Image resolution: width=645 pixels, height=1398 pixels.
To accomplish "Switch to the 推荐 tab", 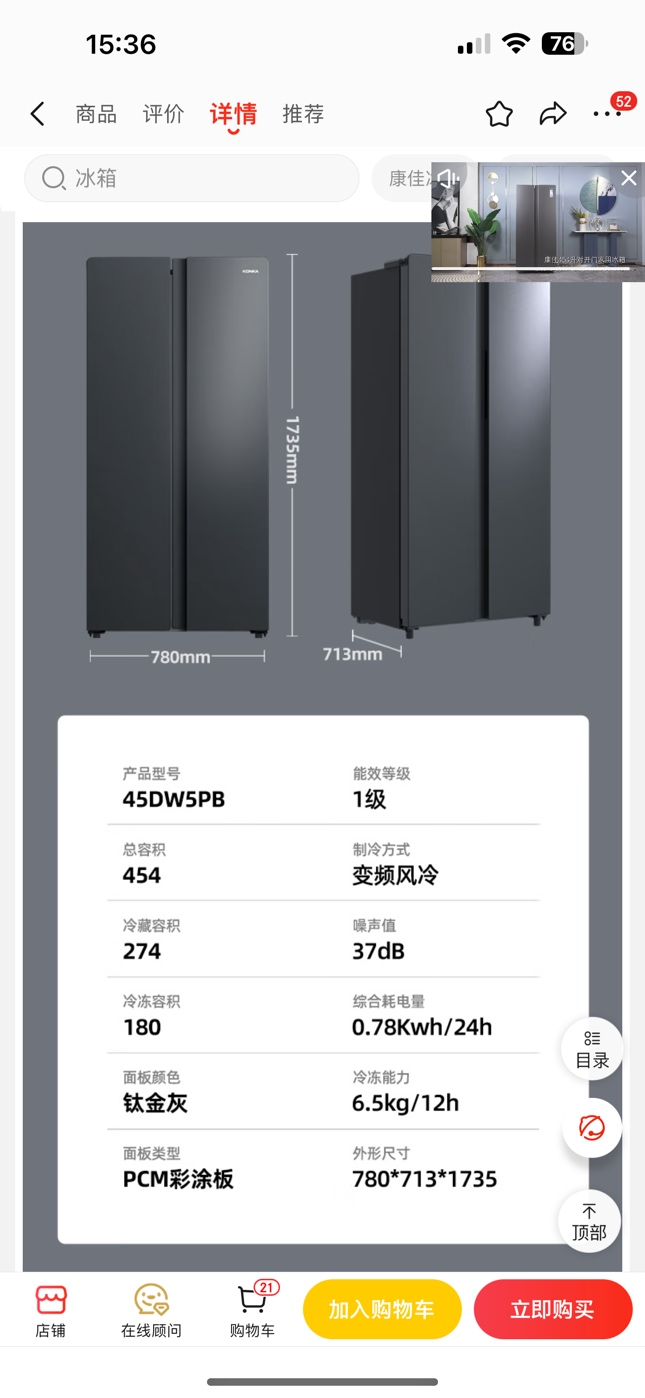I will pyautogui.click(x=303, y=114).
